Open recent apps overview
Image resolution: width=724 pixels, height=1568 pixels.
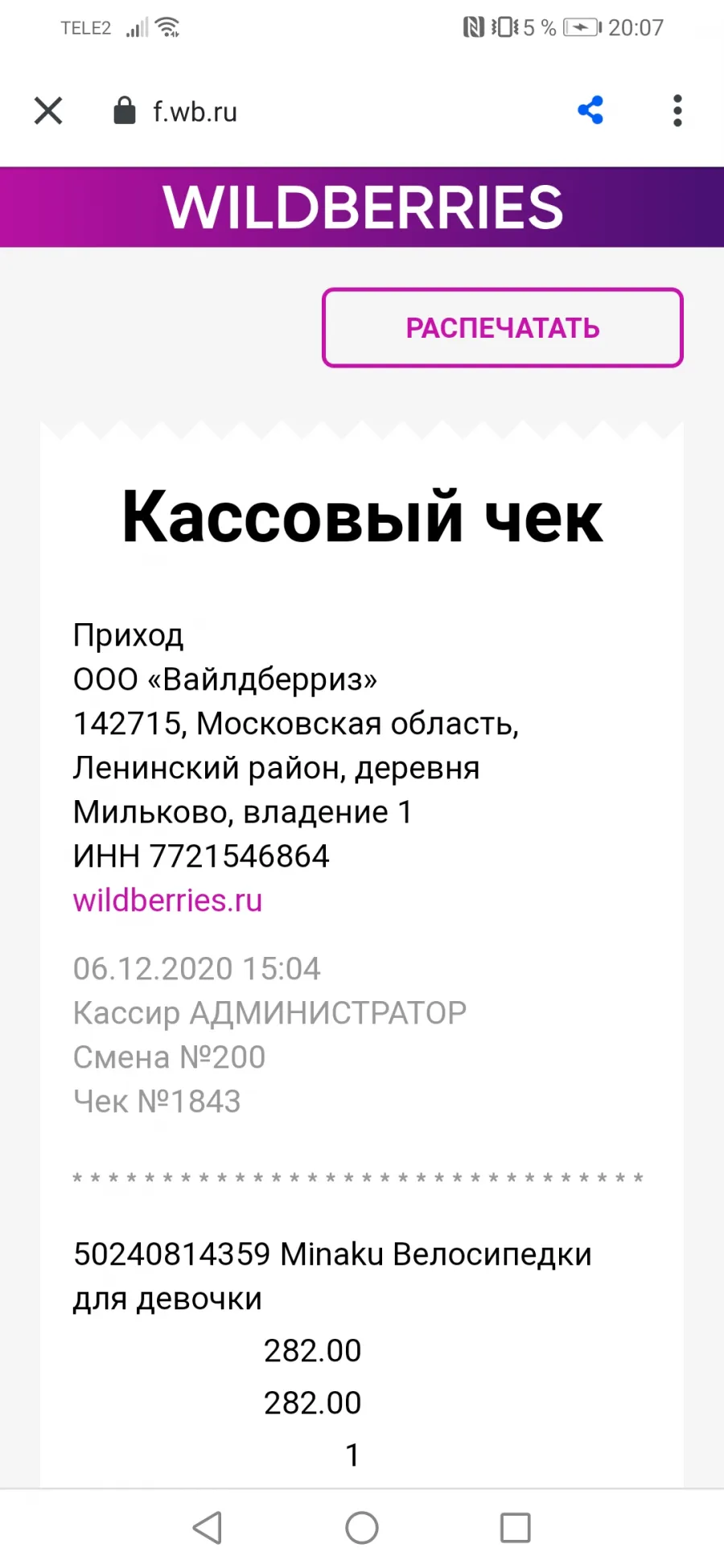coord(516,1528)
